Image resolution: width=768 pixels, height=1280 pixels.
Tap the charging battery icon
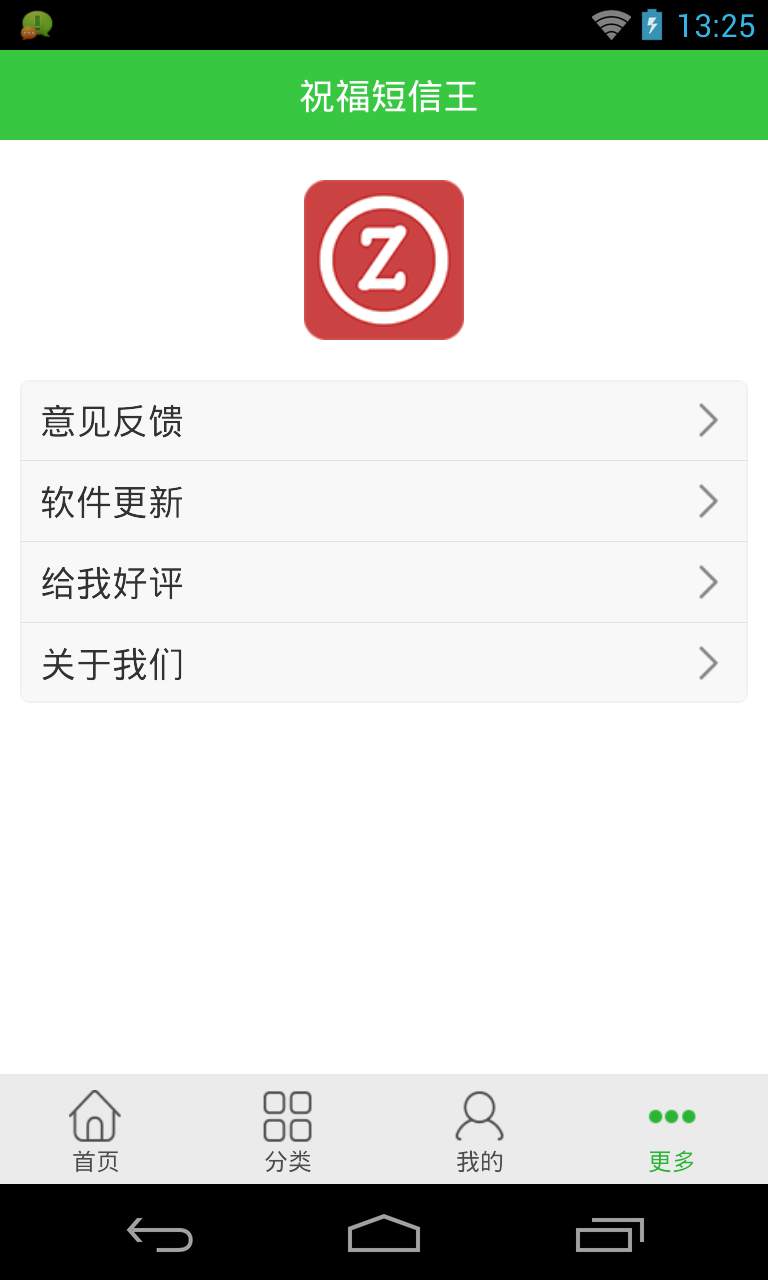click(651, 24)
